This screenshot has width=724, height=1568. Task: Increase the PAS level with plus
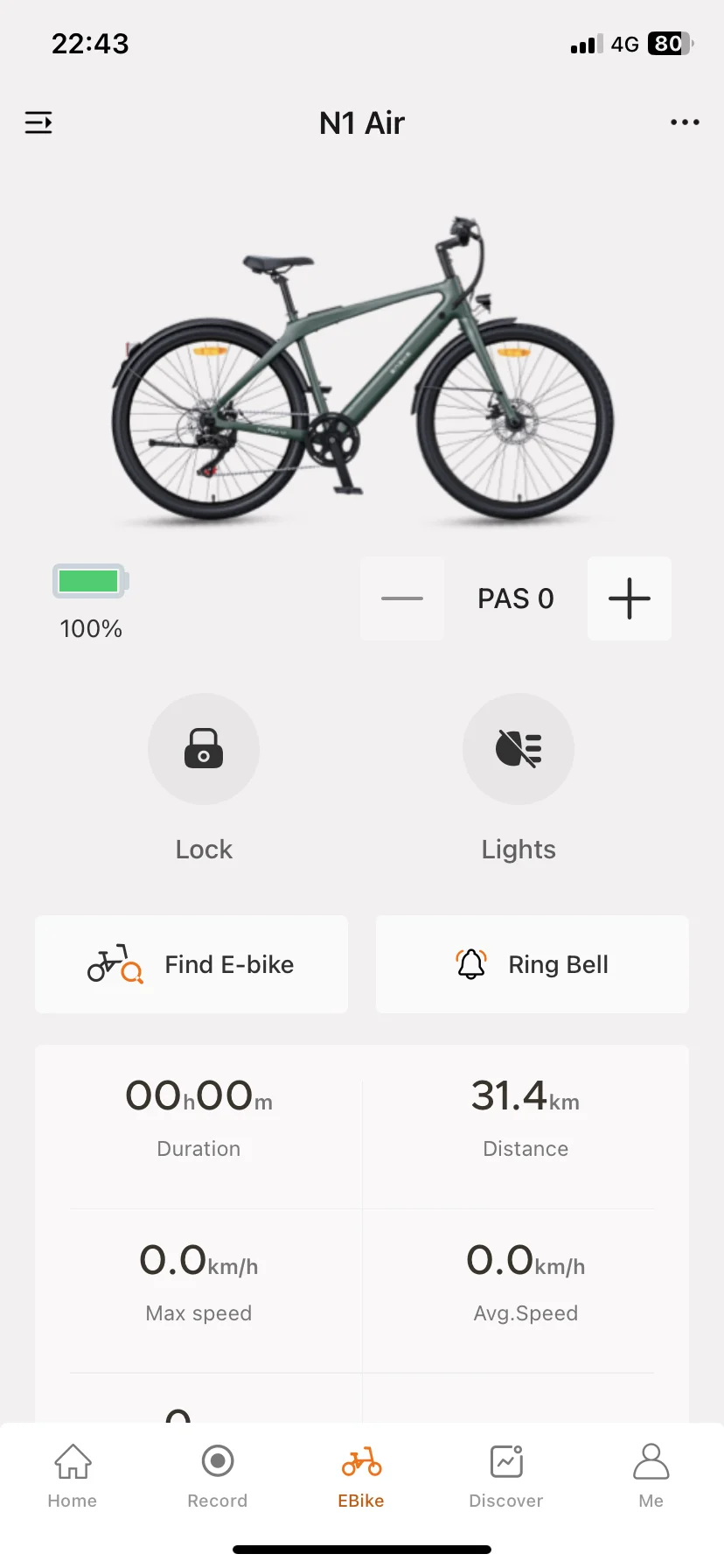tap(630, 598)
